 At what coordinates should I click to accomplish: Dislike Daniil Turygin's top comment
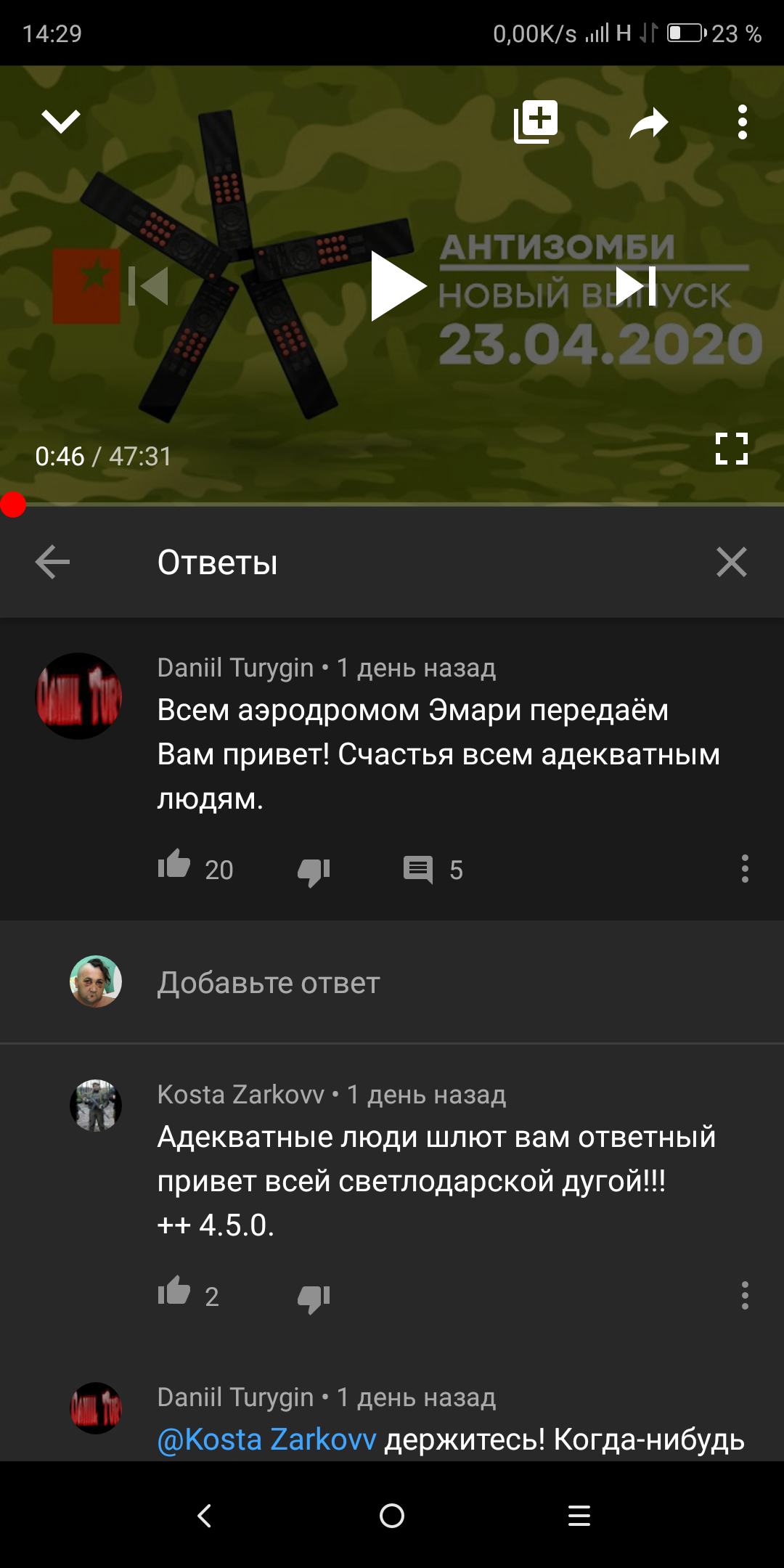pos(314,871)
